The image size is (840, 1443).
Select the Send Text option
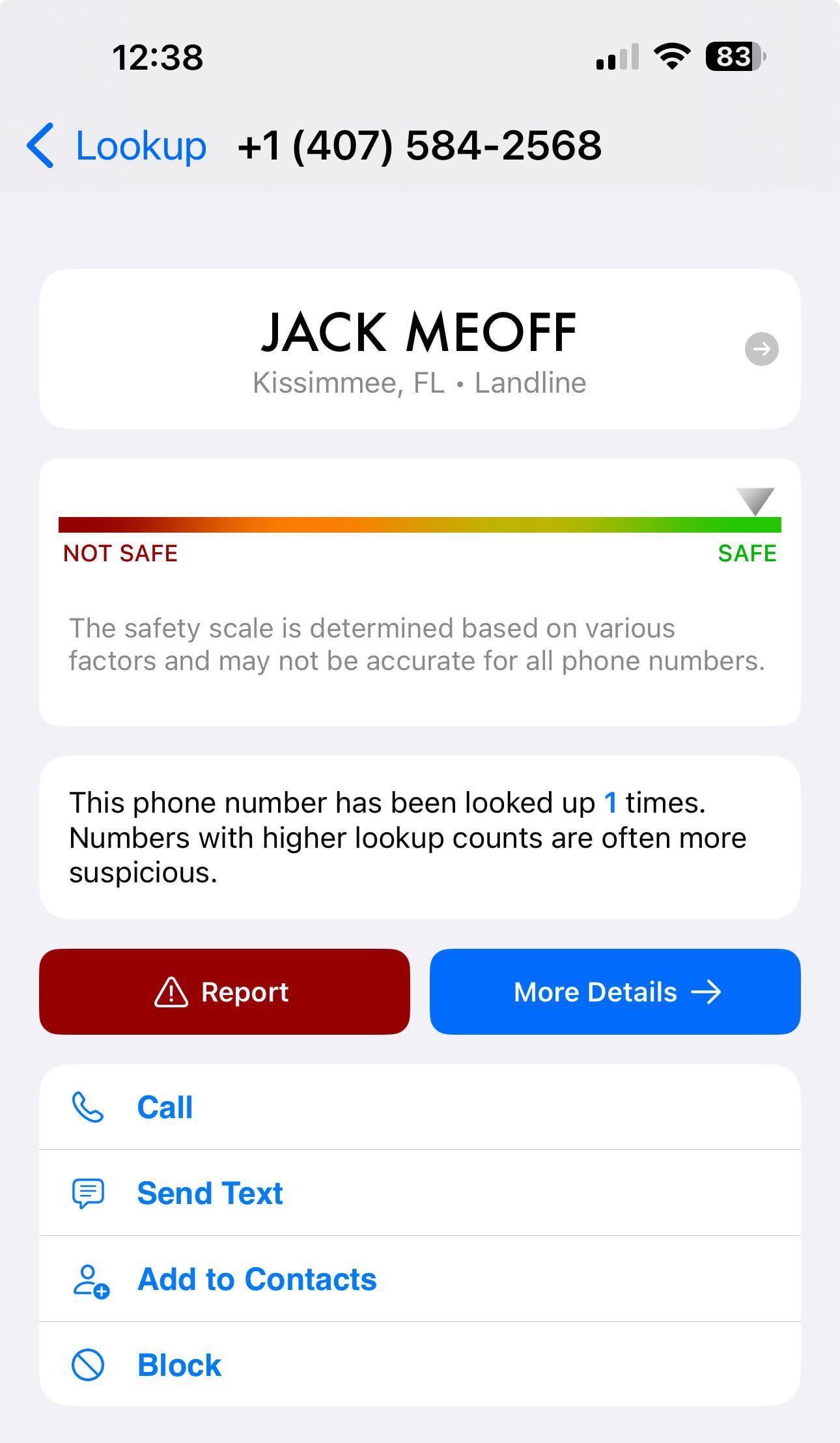210,1193
